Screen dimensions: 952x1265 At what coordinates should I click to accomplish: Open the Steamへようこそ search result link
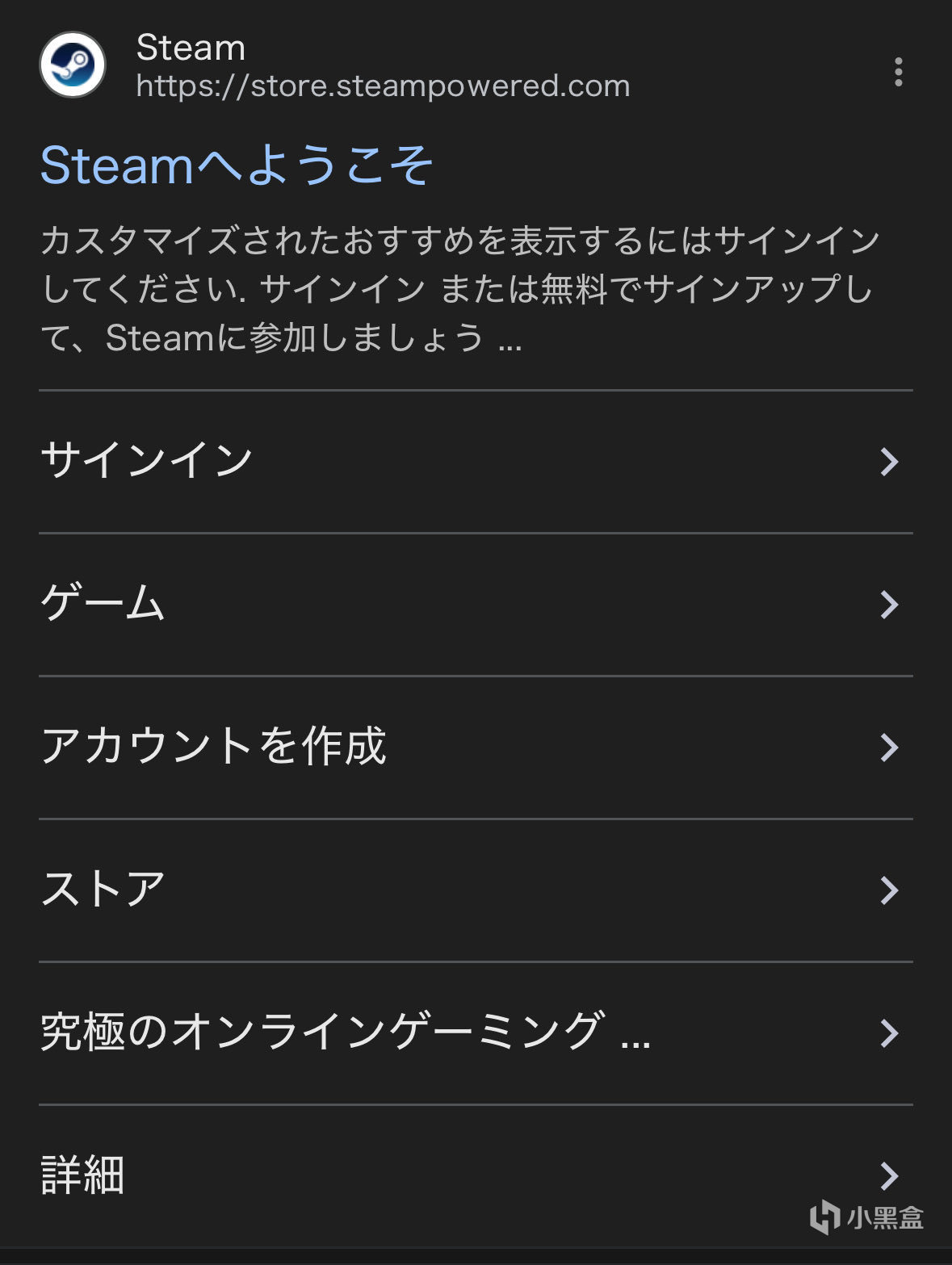click(237, 165)
